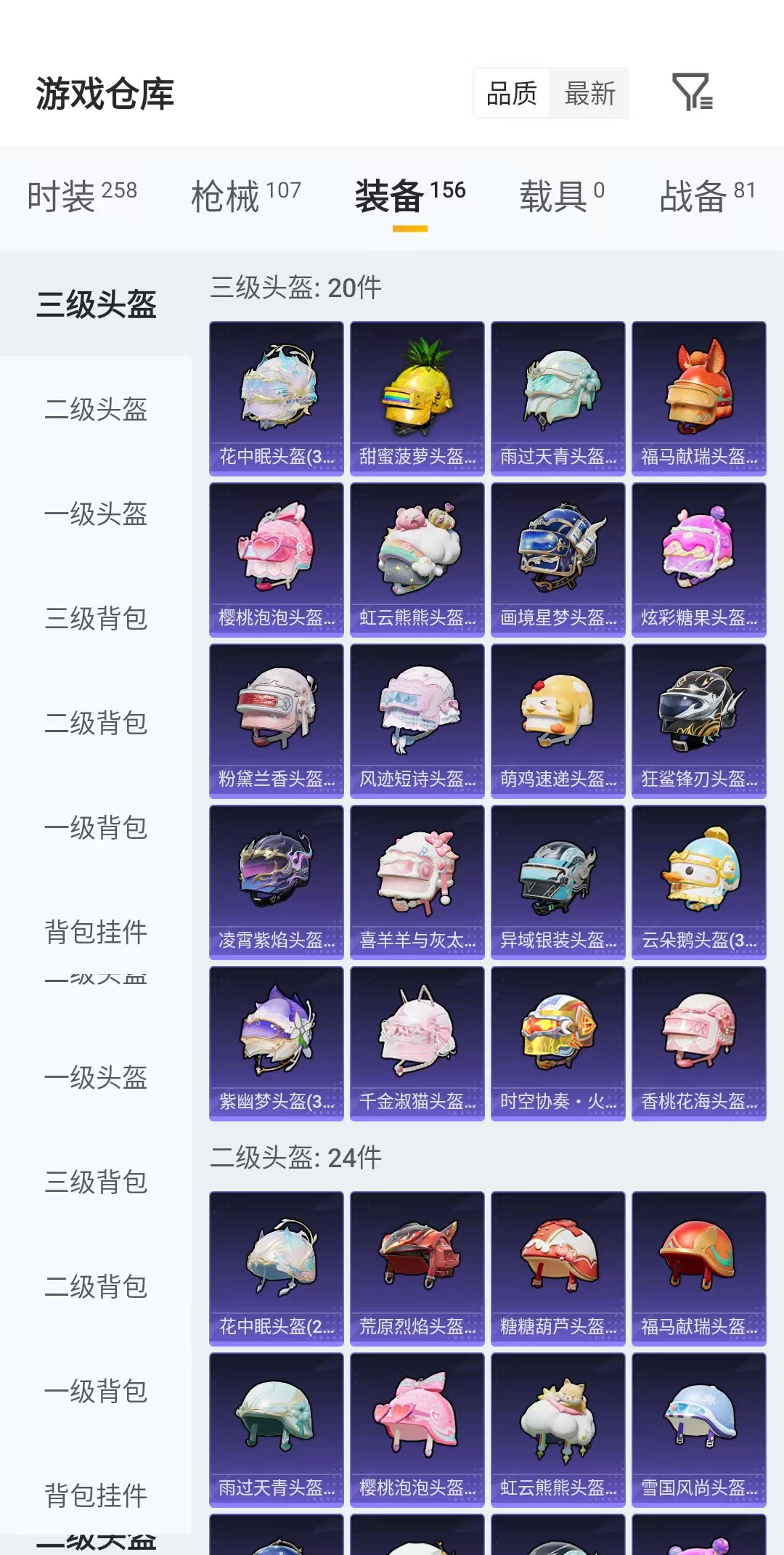Open the 荒原烈焰头盔 item

[417, 1269]
